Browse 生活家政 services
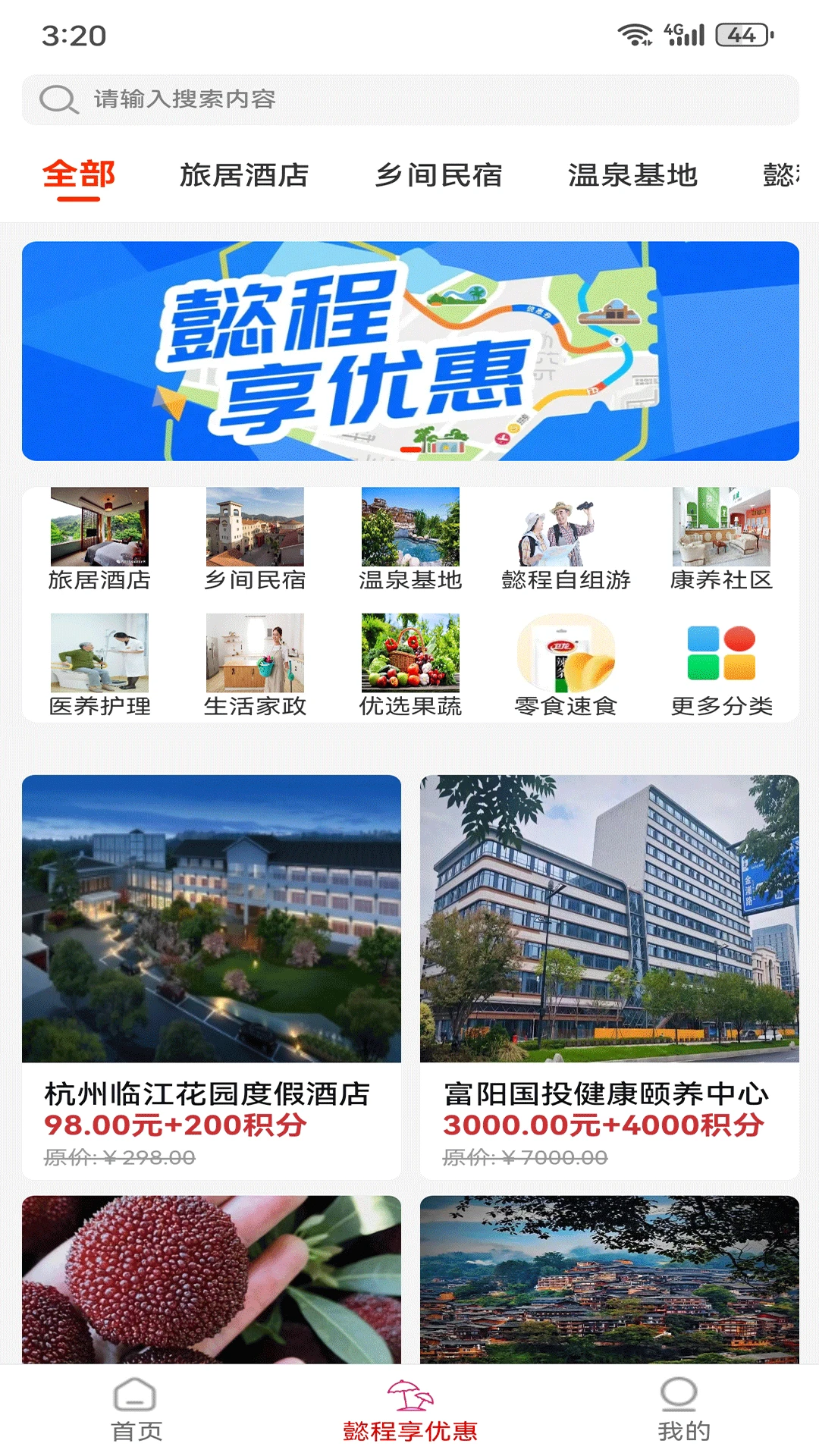Screen dimensions: 819x1456 (255, 666)
